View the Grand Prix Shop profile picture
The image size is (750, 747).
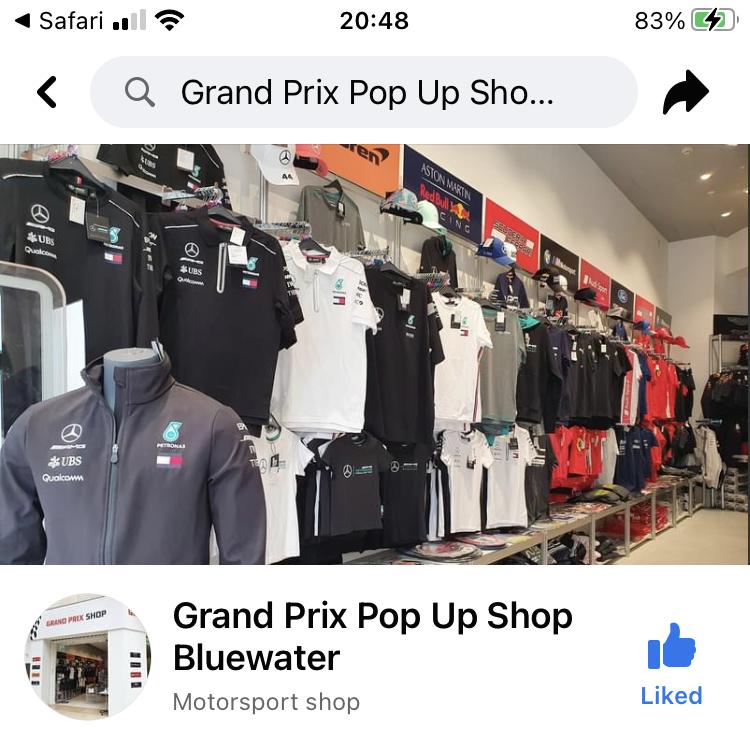tap(88, 656)
